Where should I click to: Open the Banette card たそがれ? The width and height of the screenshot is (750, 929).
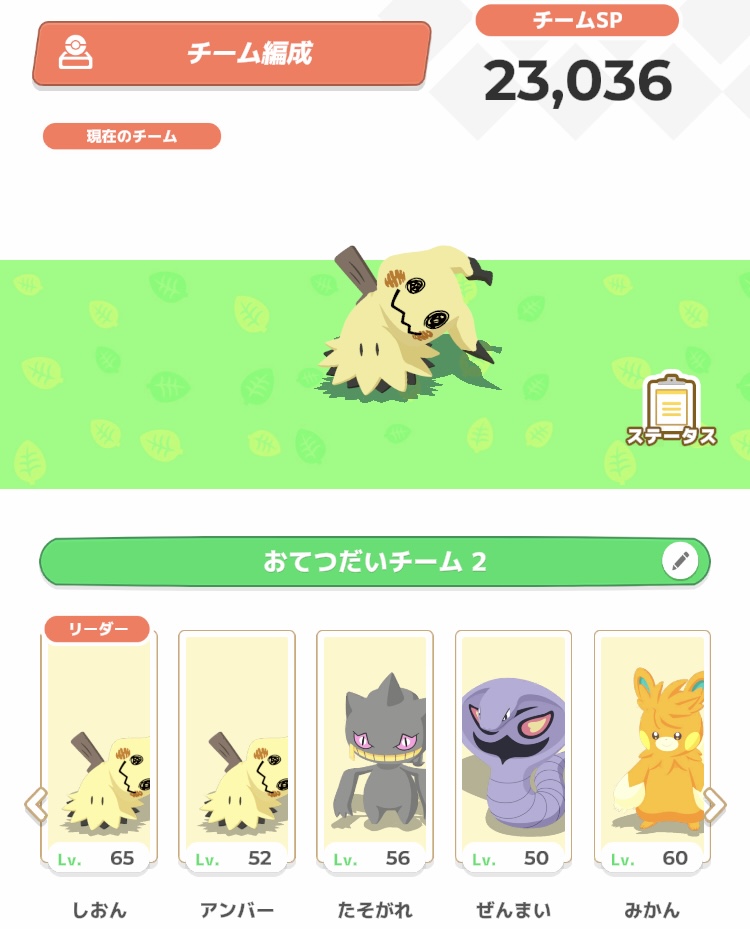[375, 750]
